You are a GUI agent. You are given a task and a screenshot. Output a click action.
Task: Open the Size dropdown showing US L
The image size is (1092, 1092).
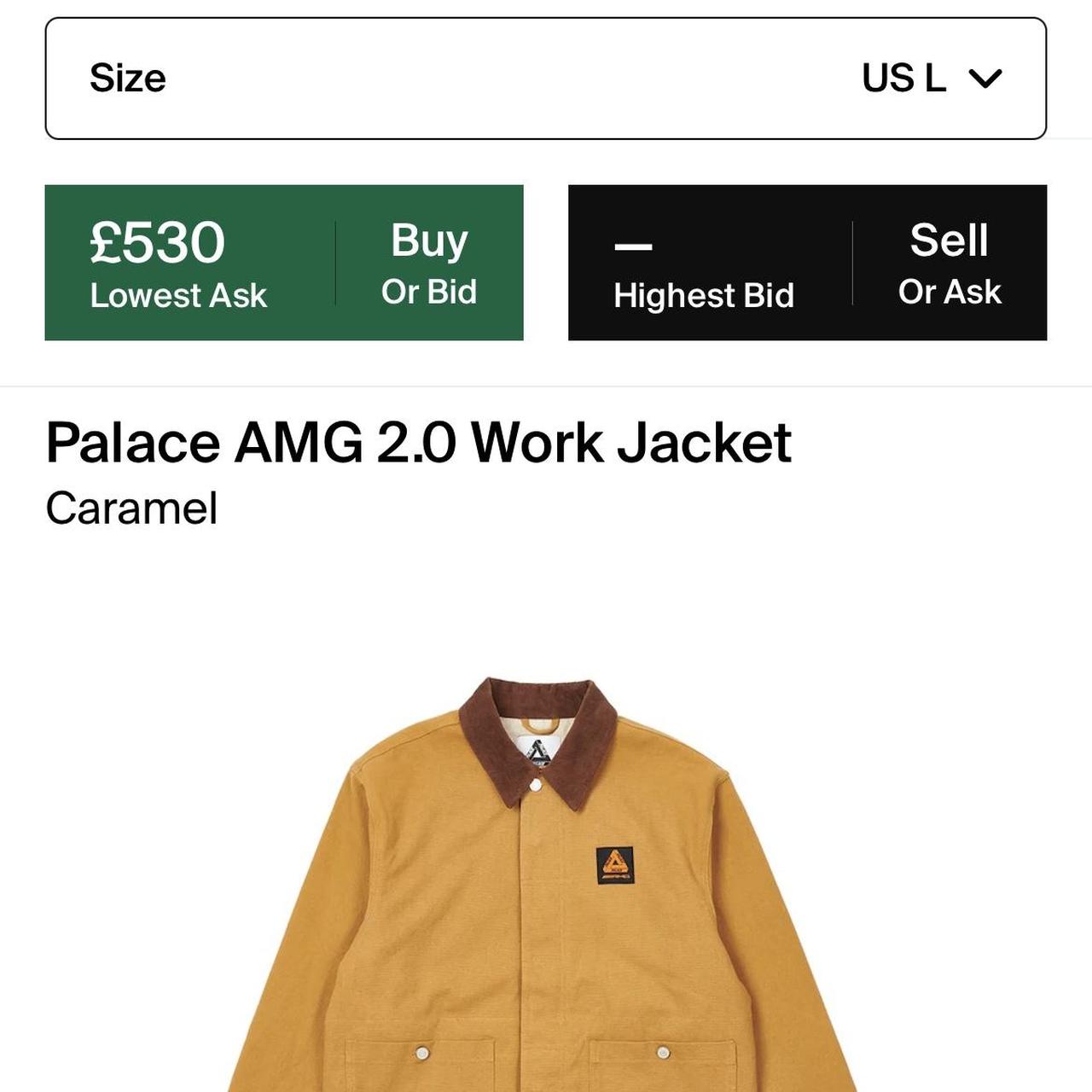[x=545, y=78]
